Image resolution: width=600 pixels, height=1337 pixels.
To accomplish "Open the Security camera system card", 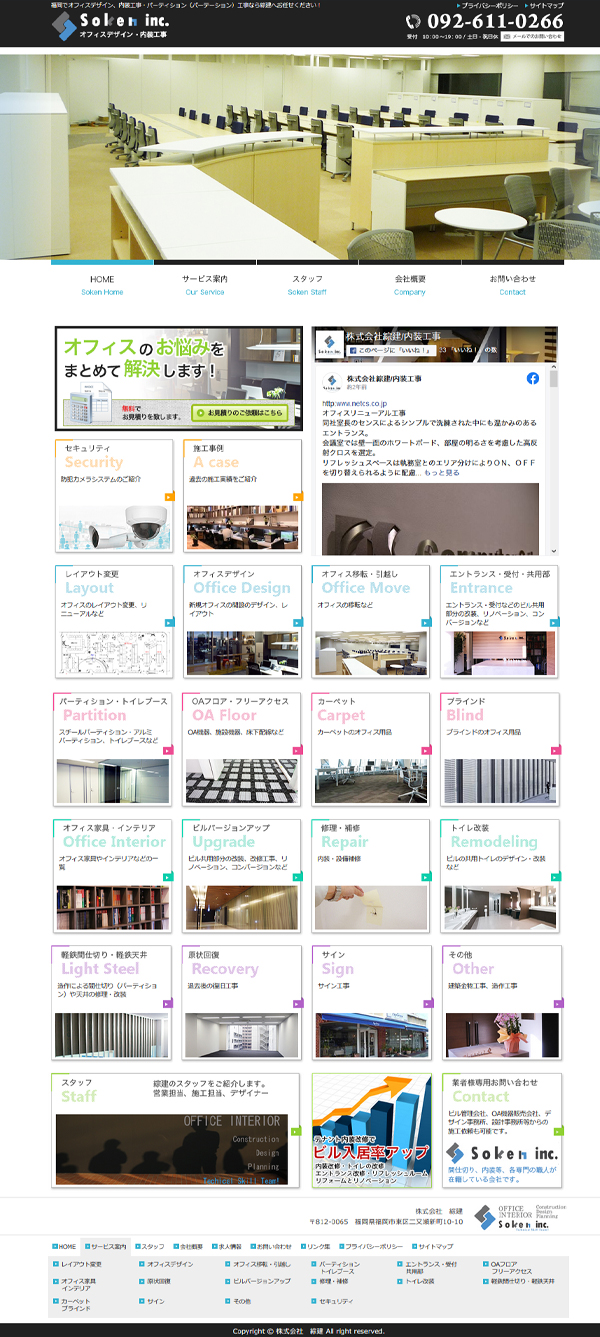I will tap(114, 495).
